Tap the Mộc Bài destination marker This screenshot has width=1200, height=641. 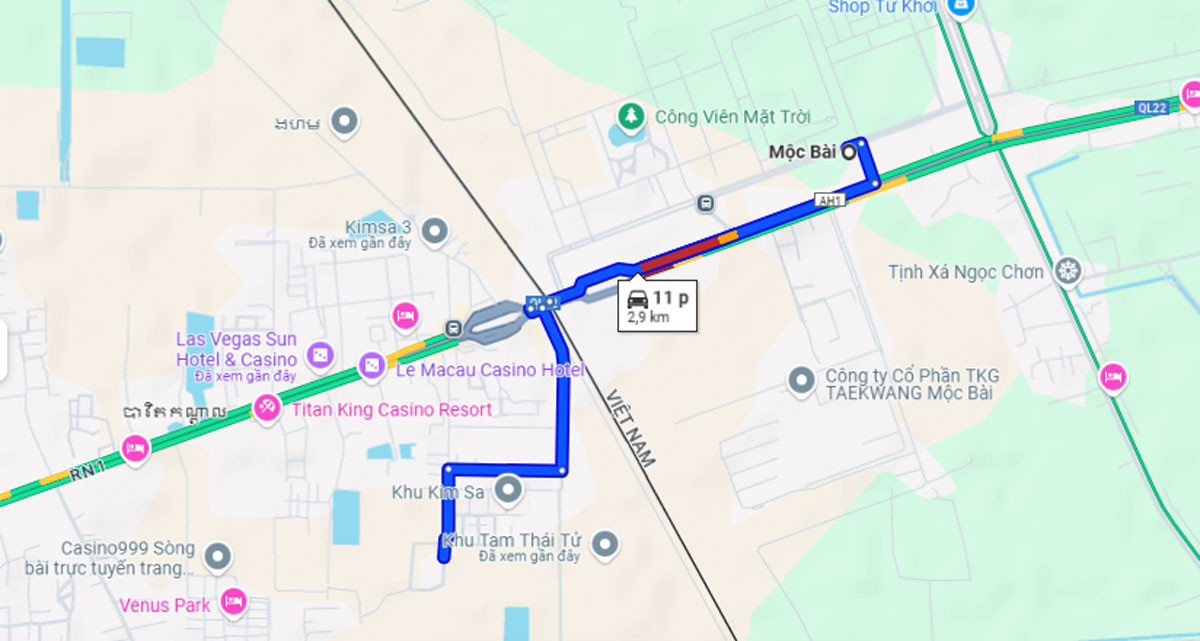pos(850,152)
